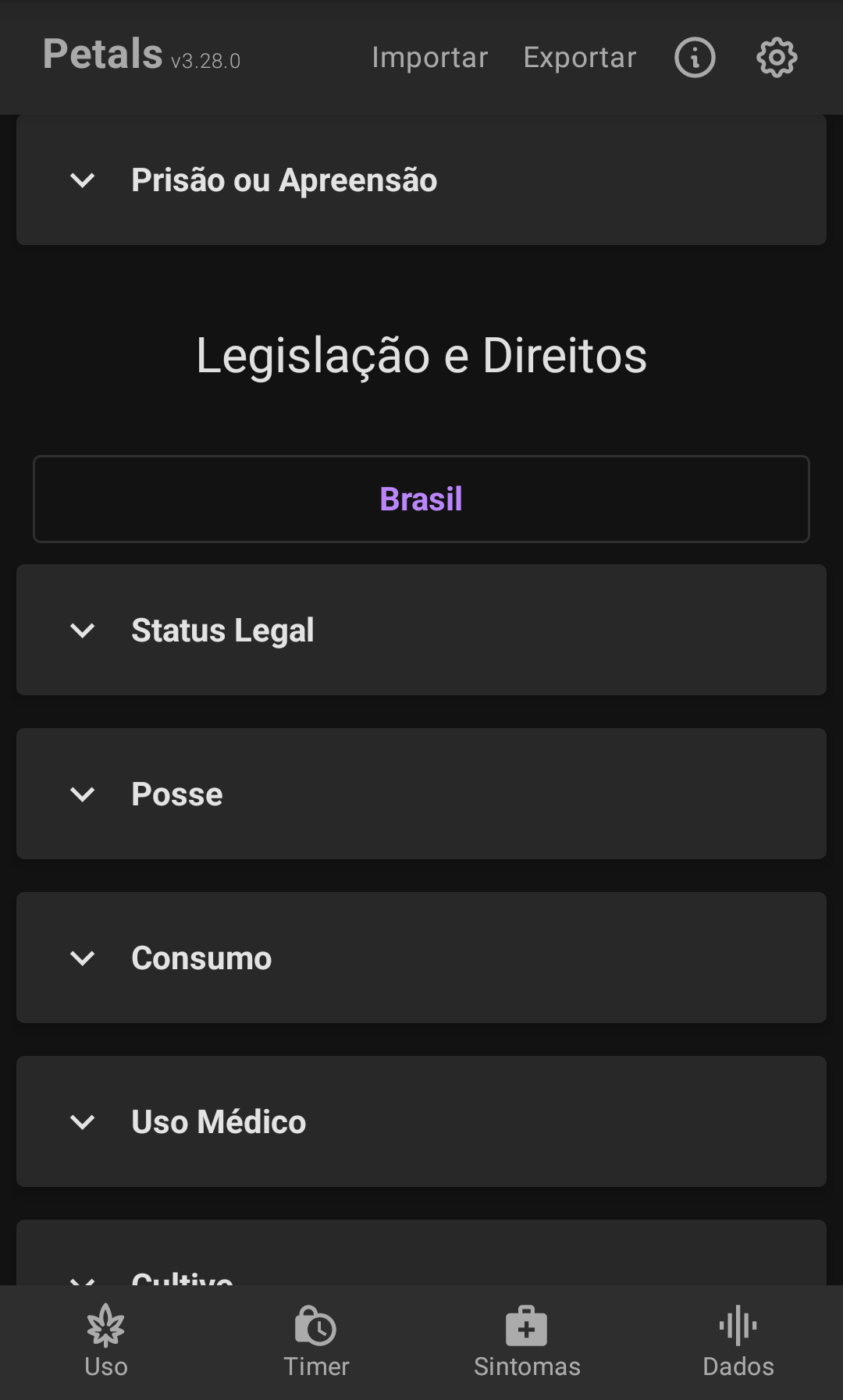Open the info icon
The width and height of the screenshot is (843, 1400).
[x=695, y=58]
